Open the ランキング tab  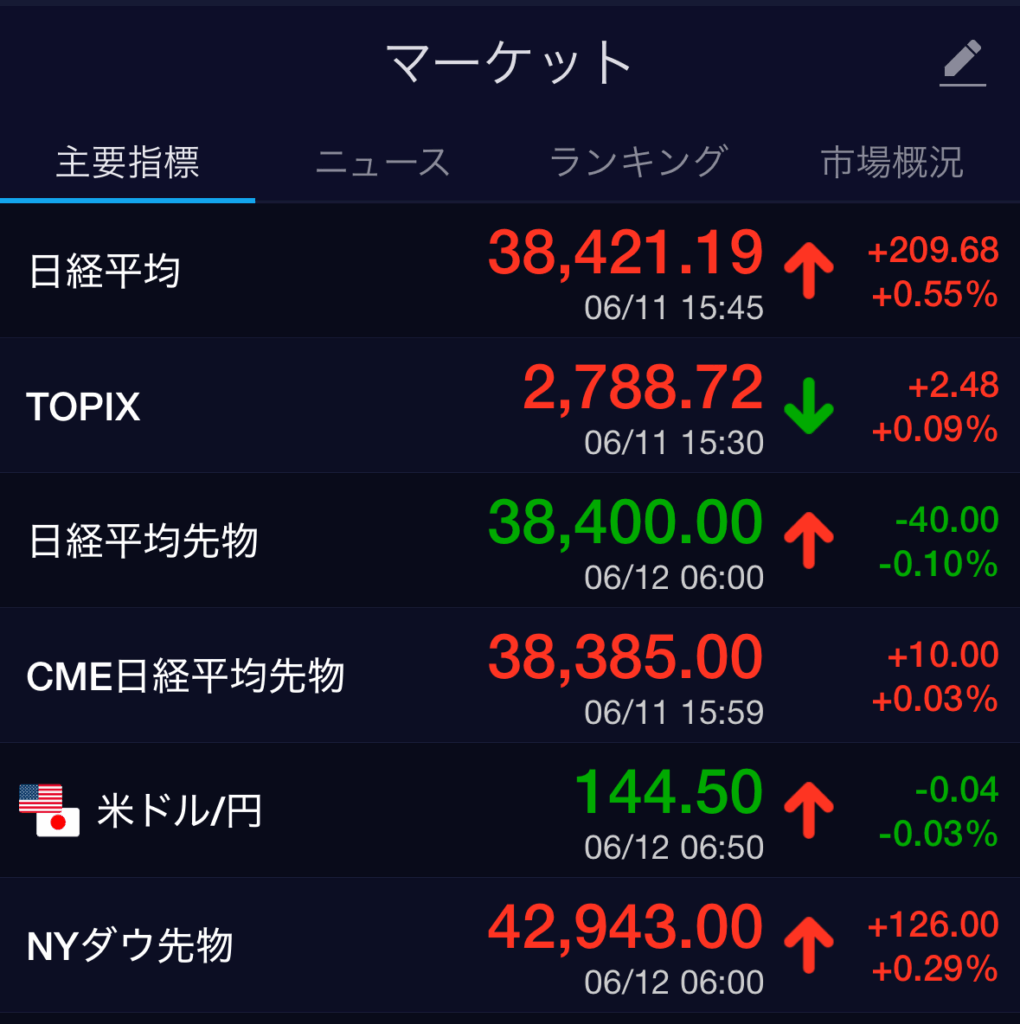(638, 162)
